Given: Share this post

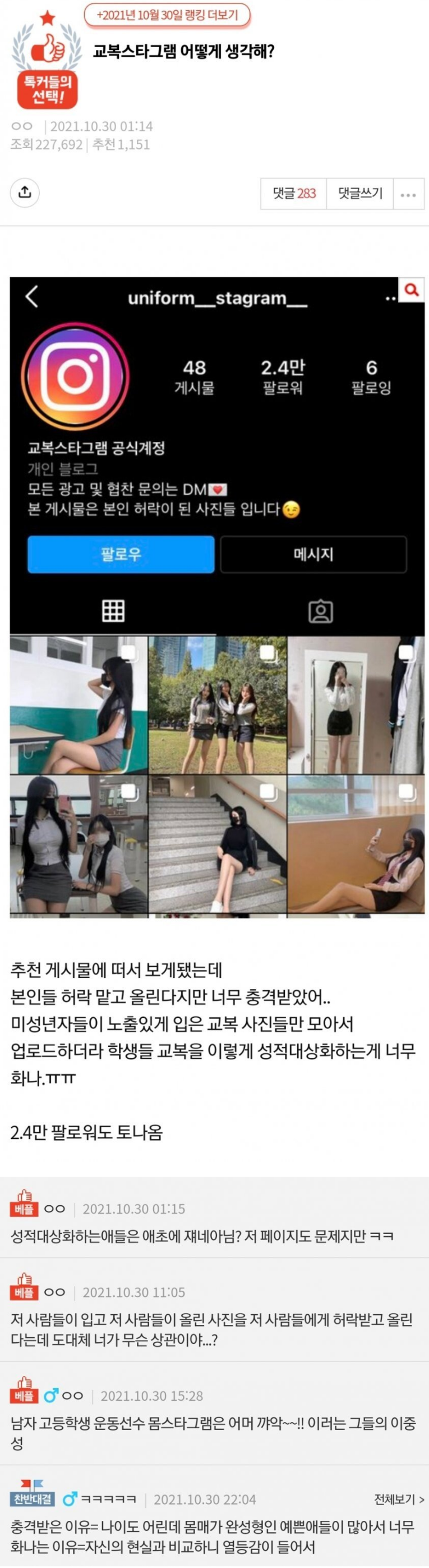Looking at the screenshot, I should tap(25, 193).
